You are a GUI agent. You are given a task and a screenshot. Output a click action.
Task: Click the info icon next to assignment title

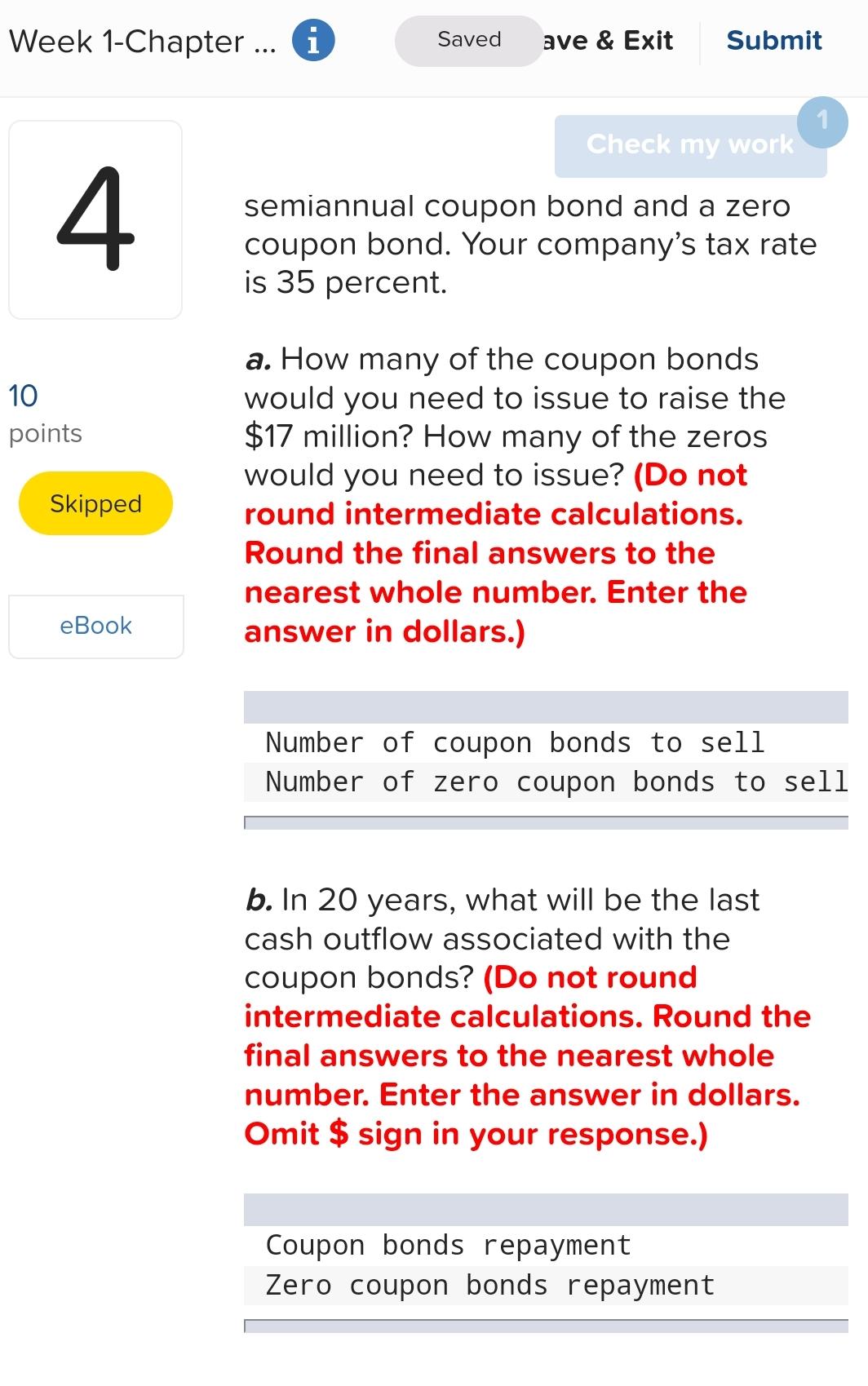point(312,40)
